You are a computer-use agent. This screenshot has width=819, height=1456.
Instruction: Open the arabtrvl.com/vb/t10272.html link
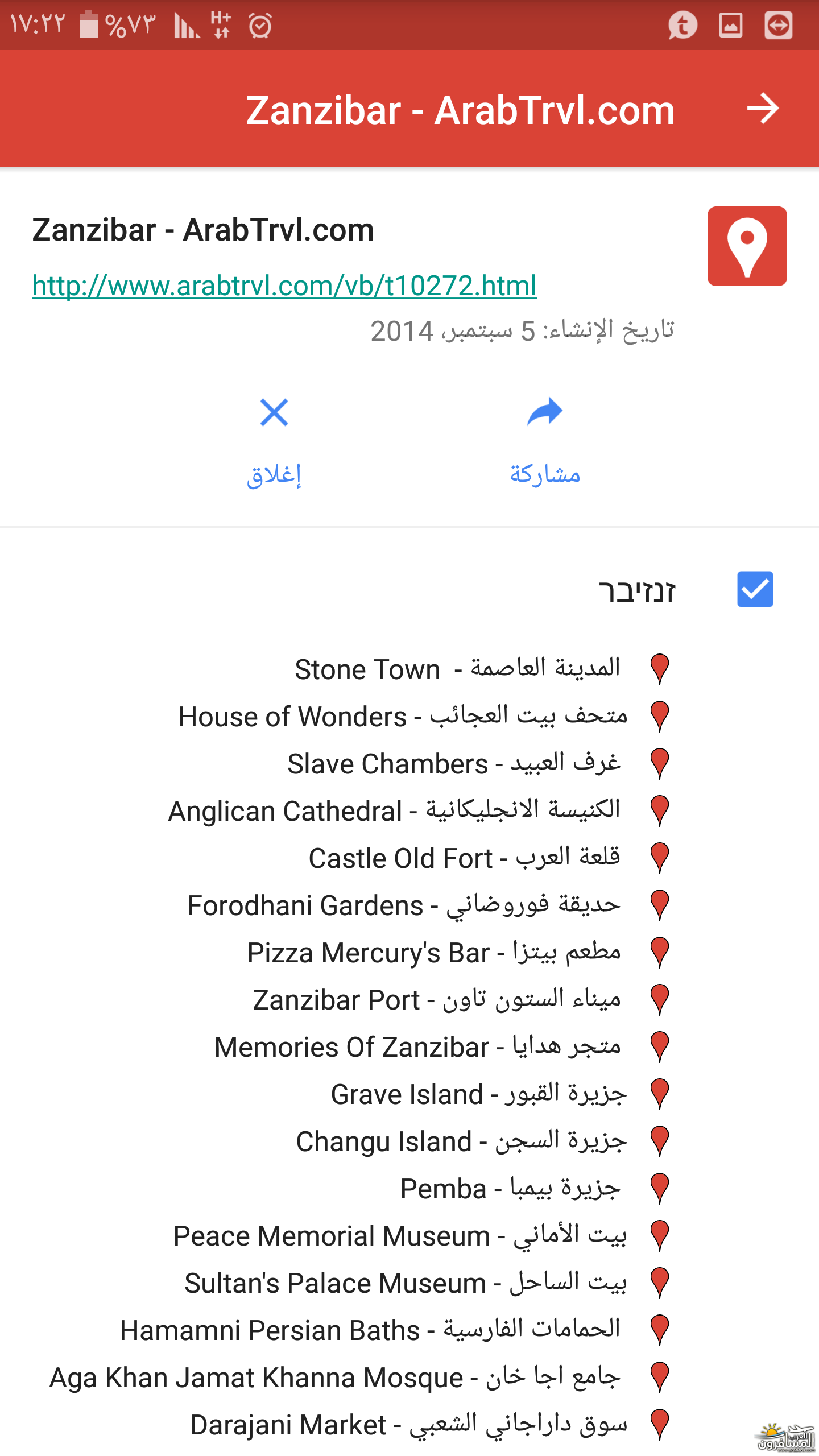(x=284, y=286)
